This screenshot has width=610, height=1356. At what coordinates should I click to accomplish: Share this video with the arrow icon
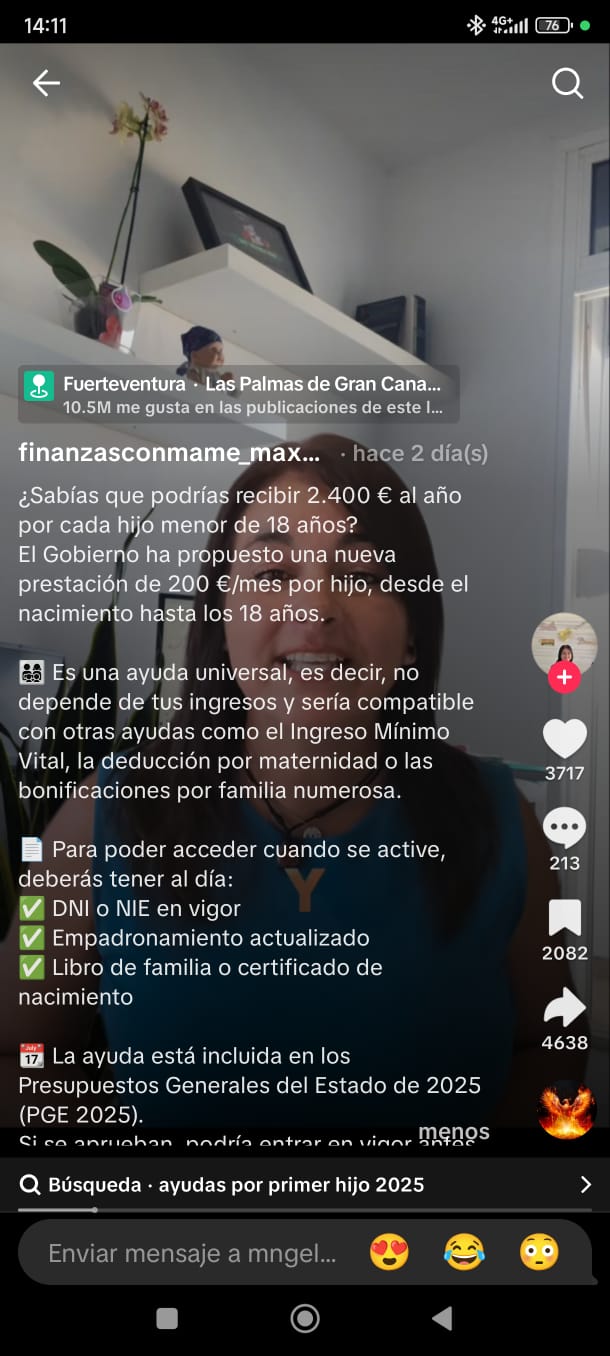point(564,1007)
